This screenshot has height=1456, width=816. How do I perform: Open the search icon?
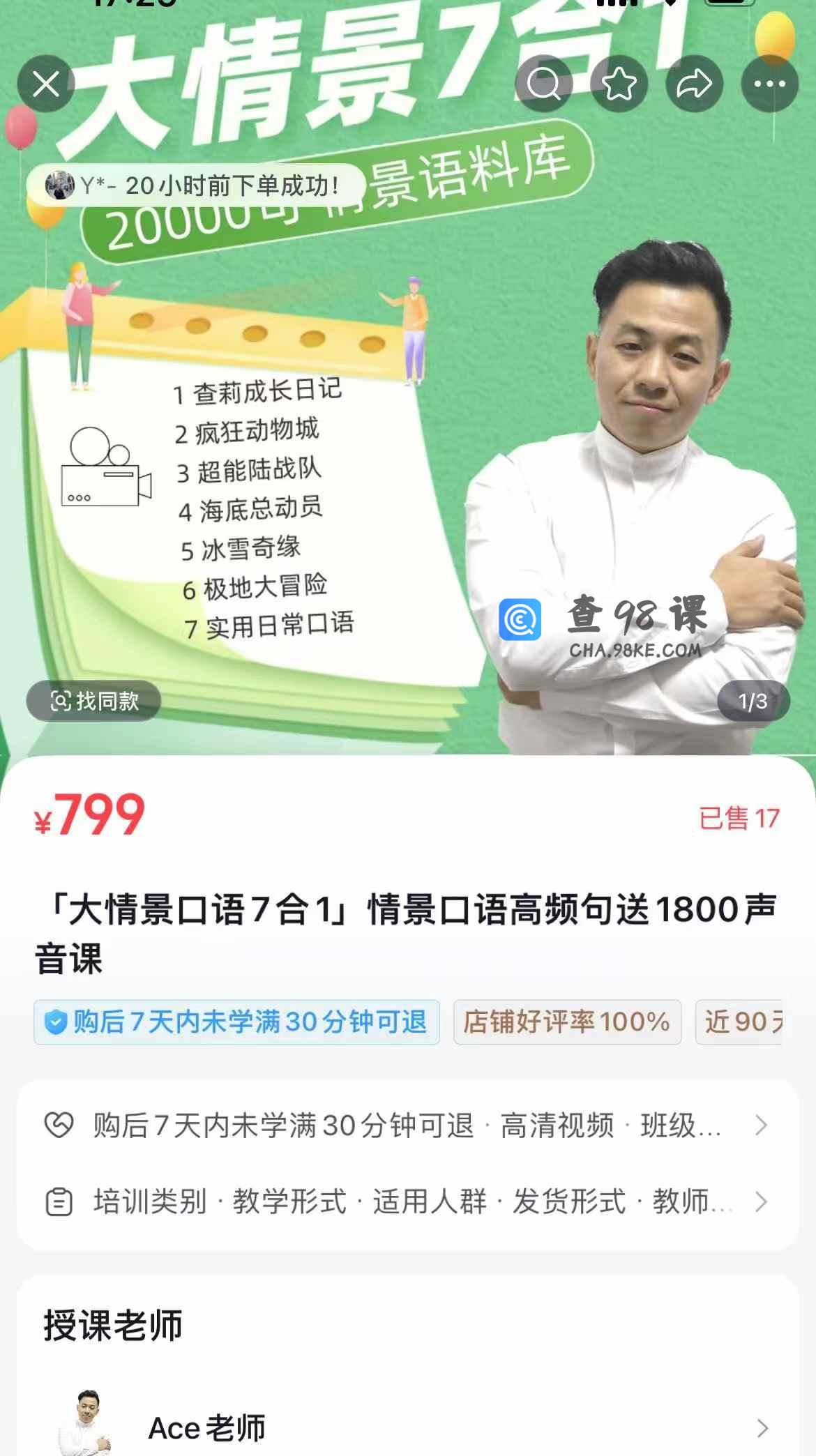pyautogui.click(x=543, y=84)
